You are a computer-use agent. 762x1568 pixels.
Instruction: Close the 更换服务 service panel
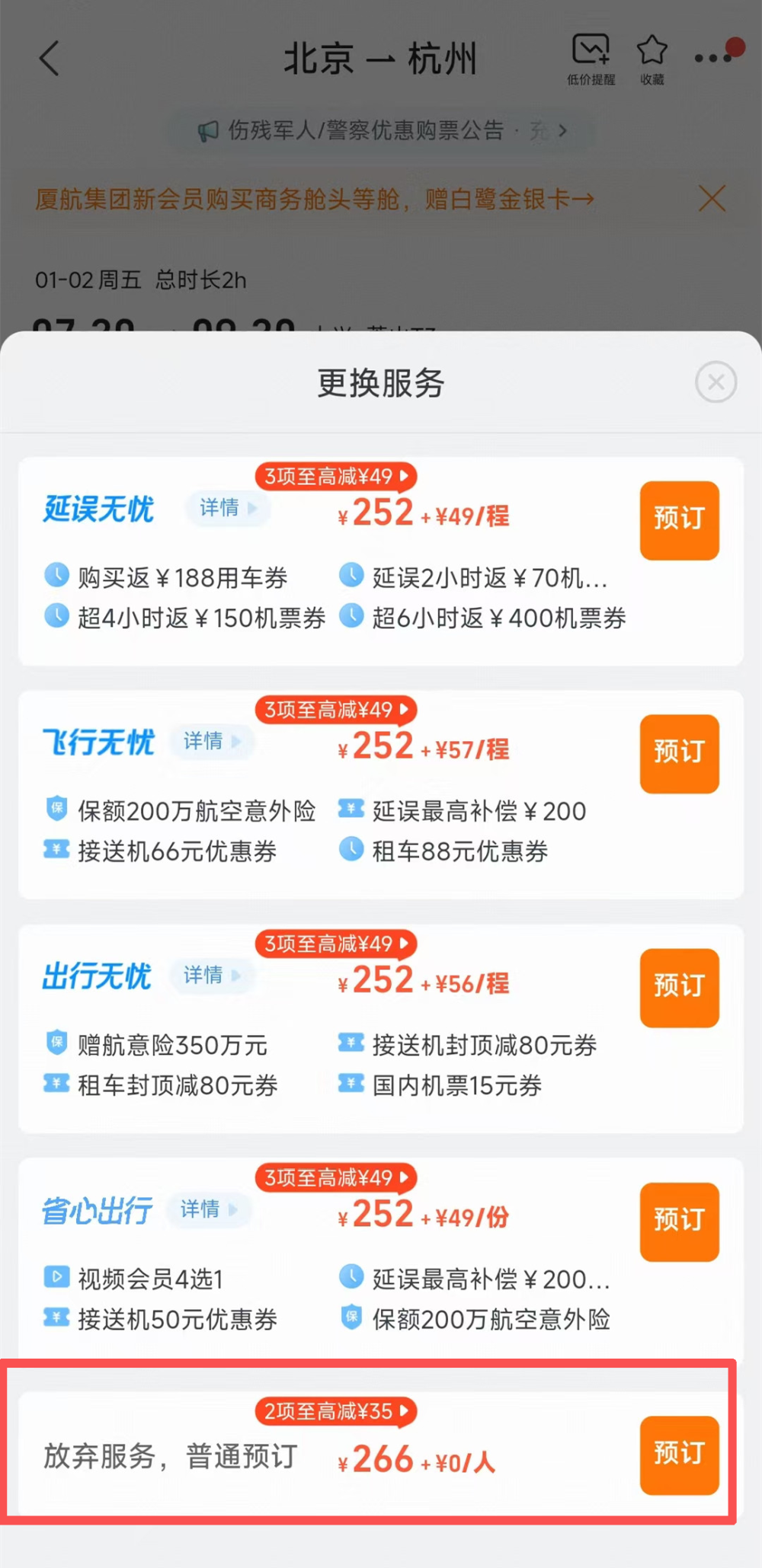pos(716,383)
